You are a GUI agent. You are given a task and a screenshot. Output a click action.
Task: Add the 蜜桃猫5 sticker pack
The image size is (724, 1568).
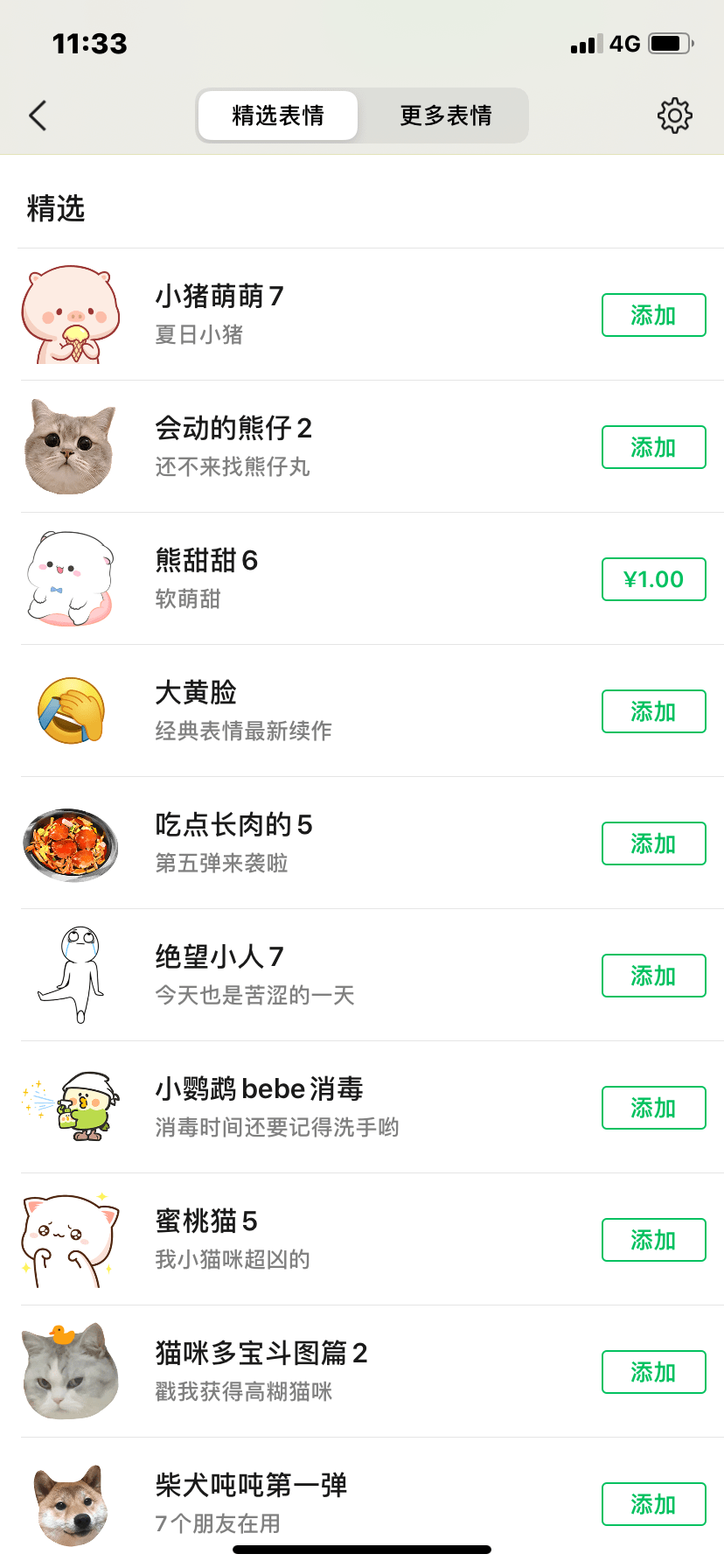click(x=653, y=1240)
